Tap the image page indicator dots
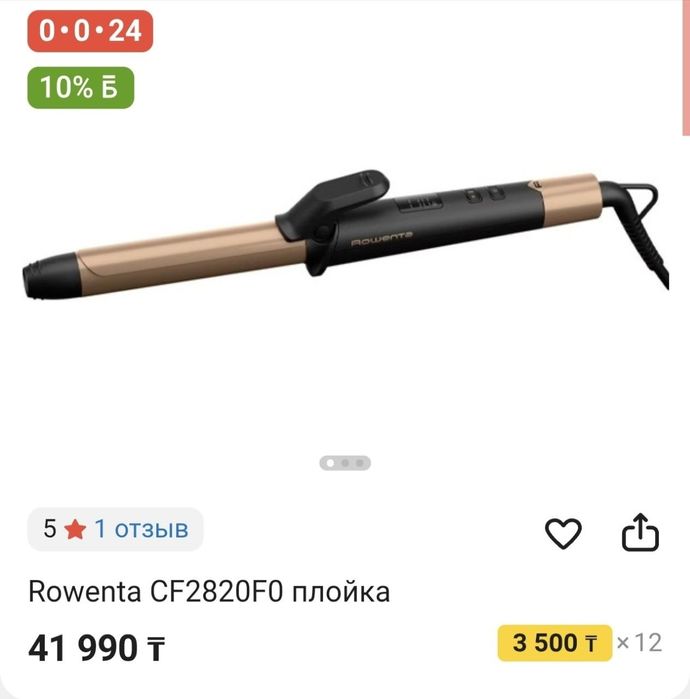 coord(345,463)
